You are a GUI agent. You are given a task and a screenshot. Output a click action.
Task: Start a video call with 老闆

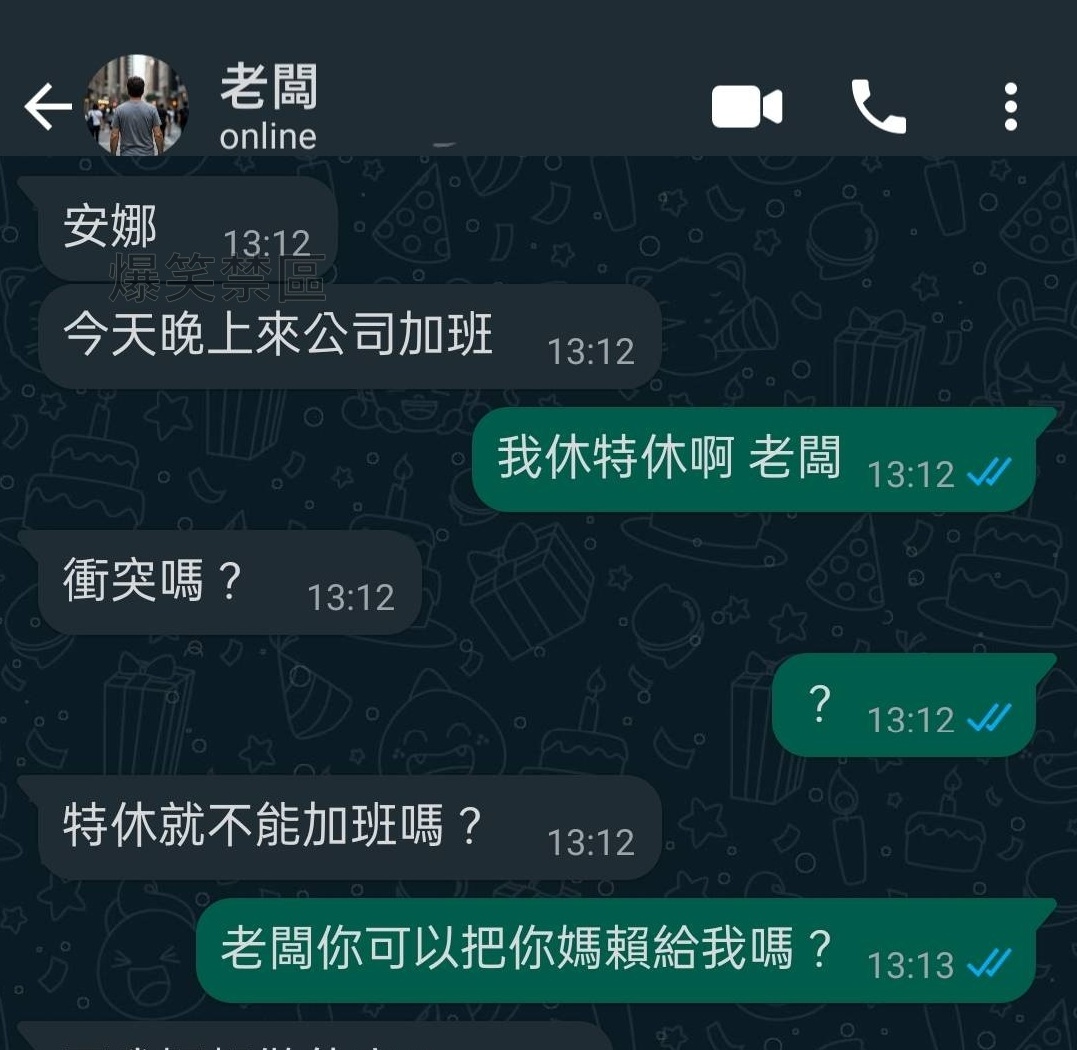(x=746, y=107)
